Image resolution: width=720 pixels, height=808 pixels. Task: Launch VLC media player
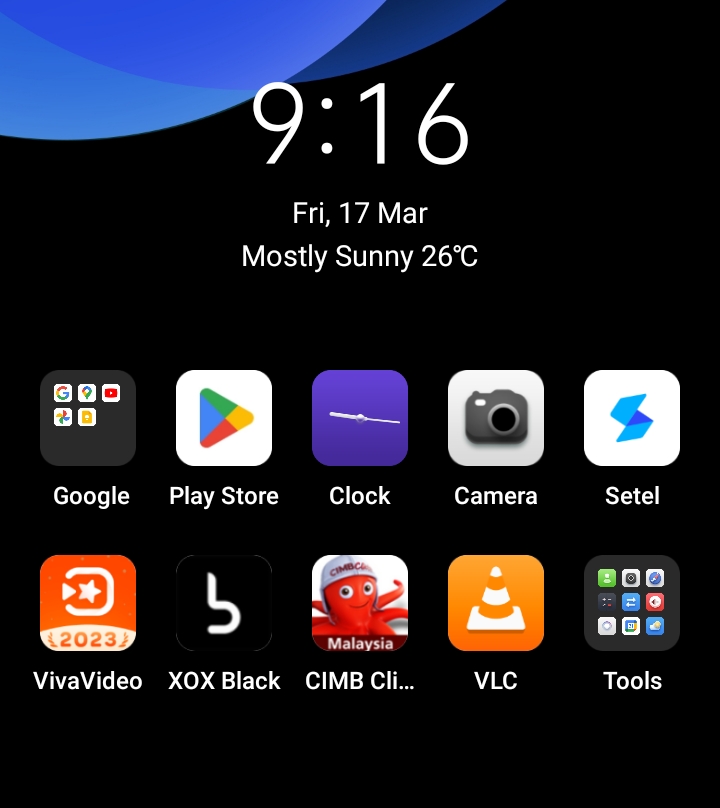pyautogui.click(x=496, y=603)
